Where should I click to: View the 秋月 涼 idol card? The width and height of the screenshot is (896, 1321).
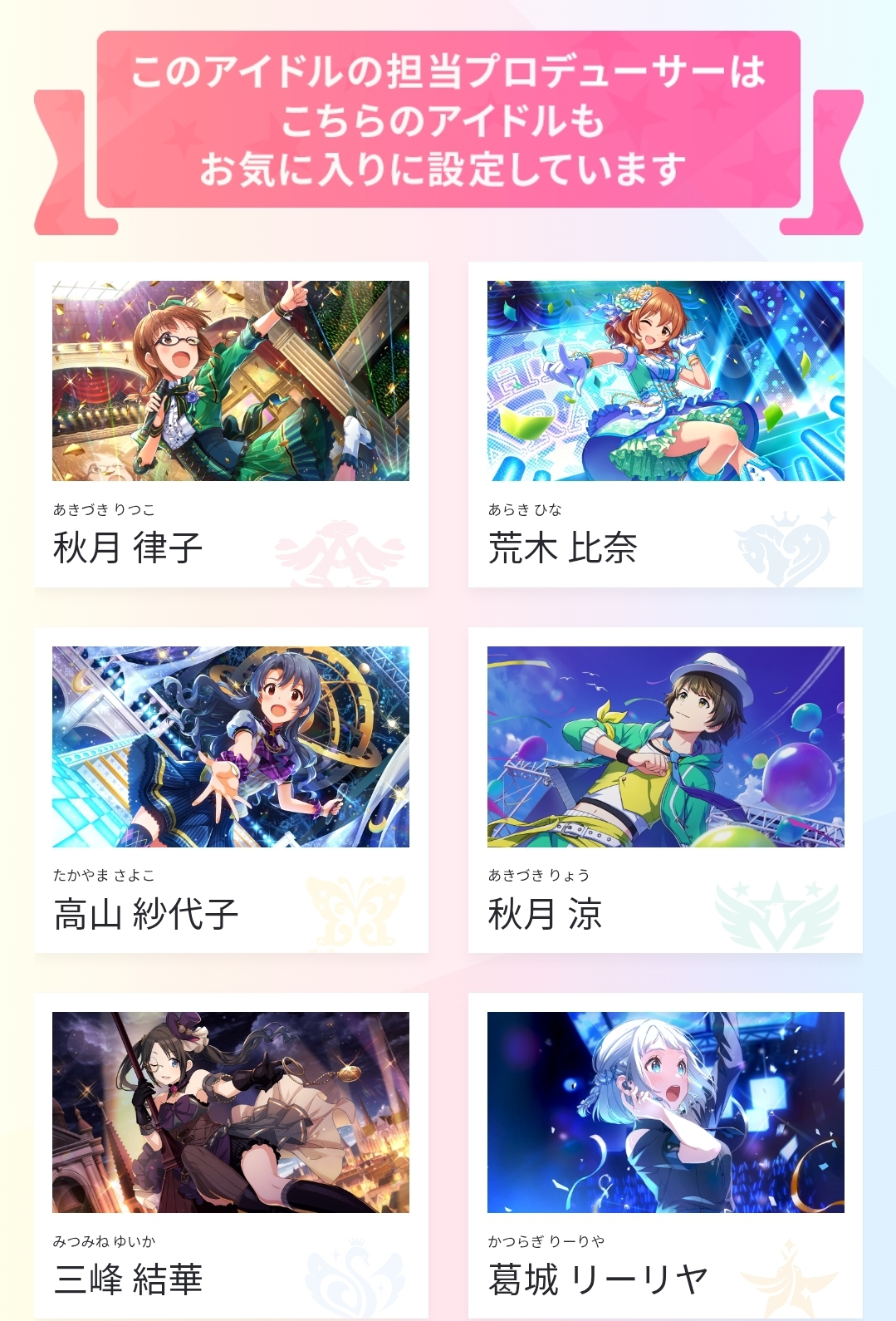[665, 789]
